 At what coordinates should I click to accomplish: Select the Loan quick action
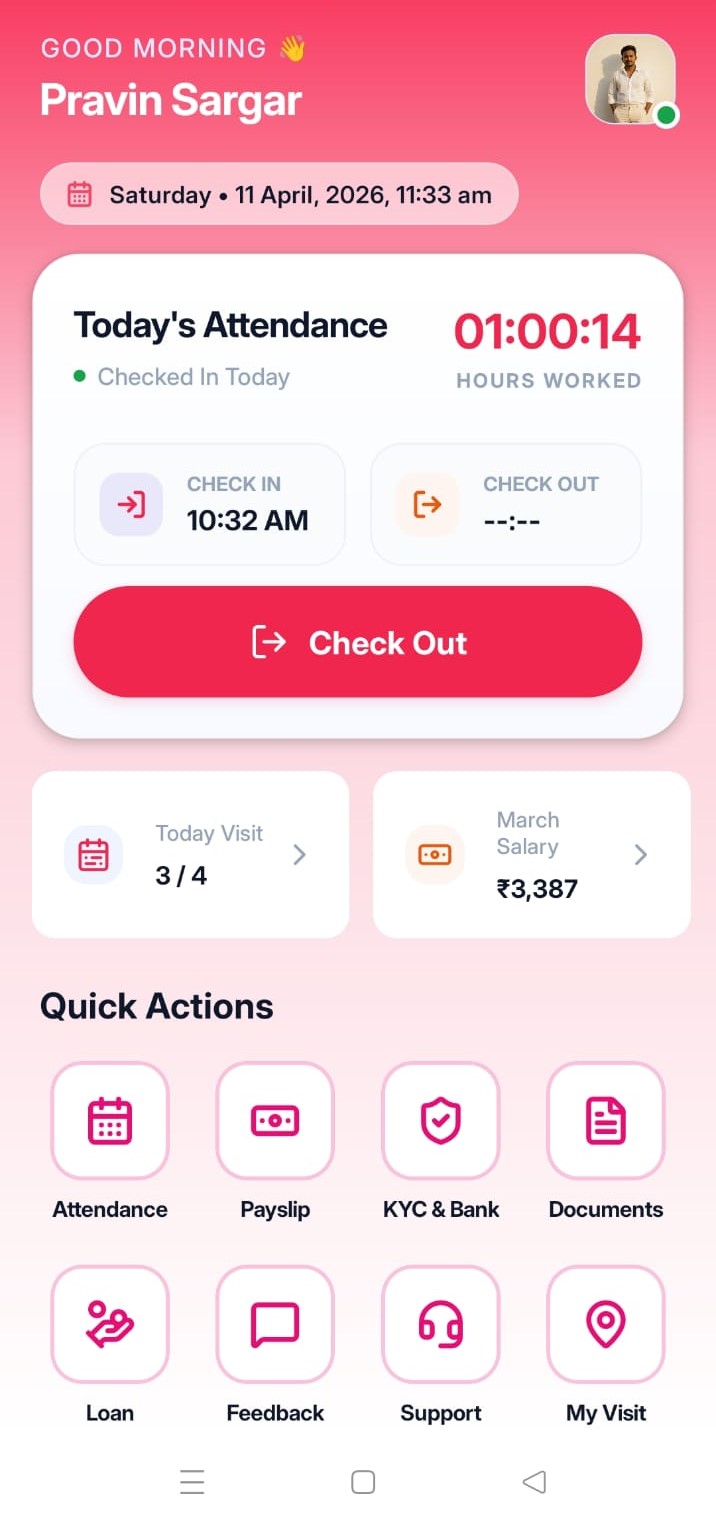[x=110, y=1324]
